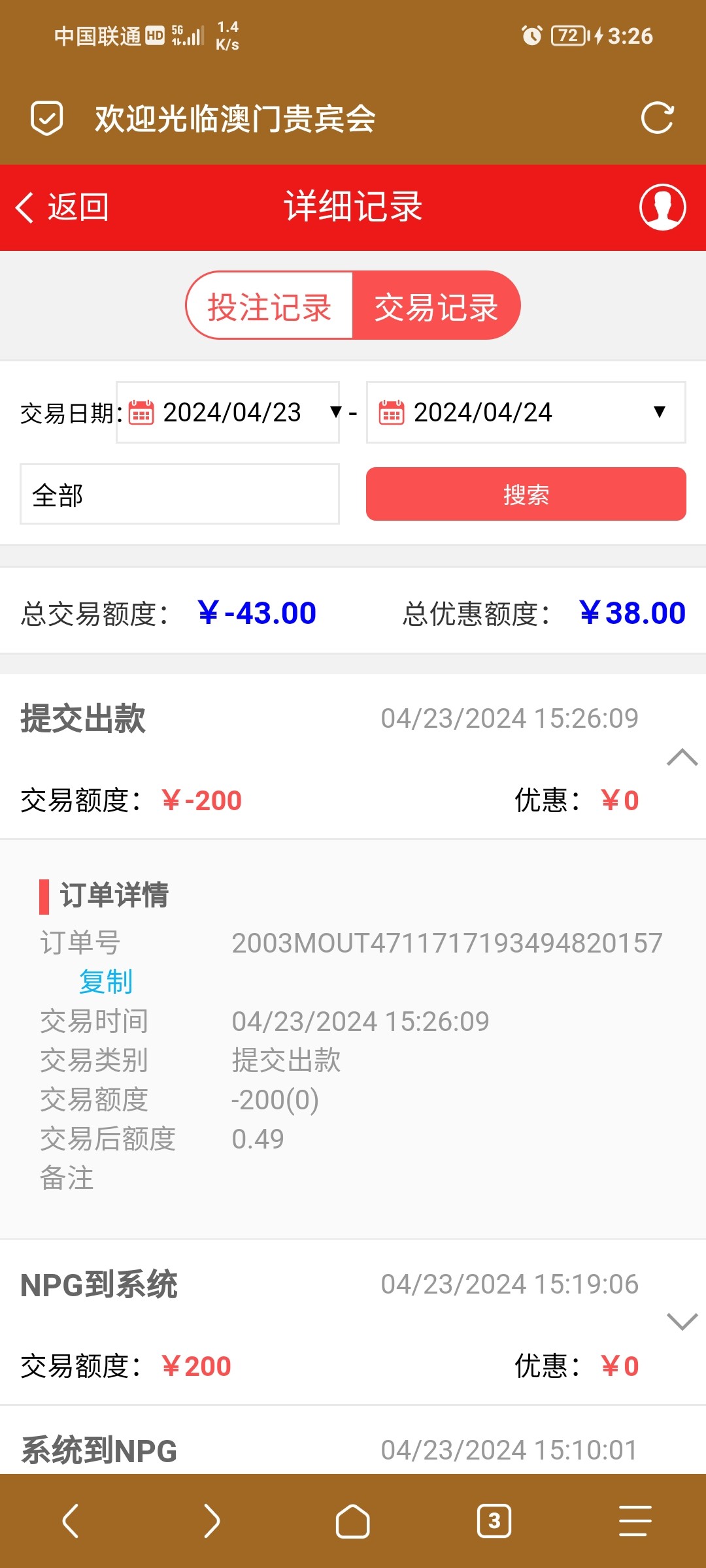The width and height of the screenshot is (706, 1568).
Task: Open the browser tabs switcher showing 3
Action: point(494,1521)
